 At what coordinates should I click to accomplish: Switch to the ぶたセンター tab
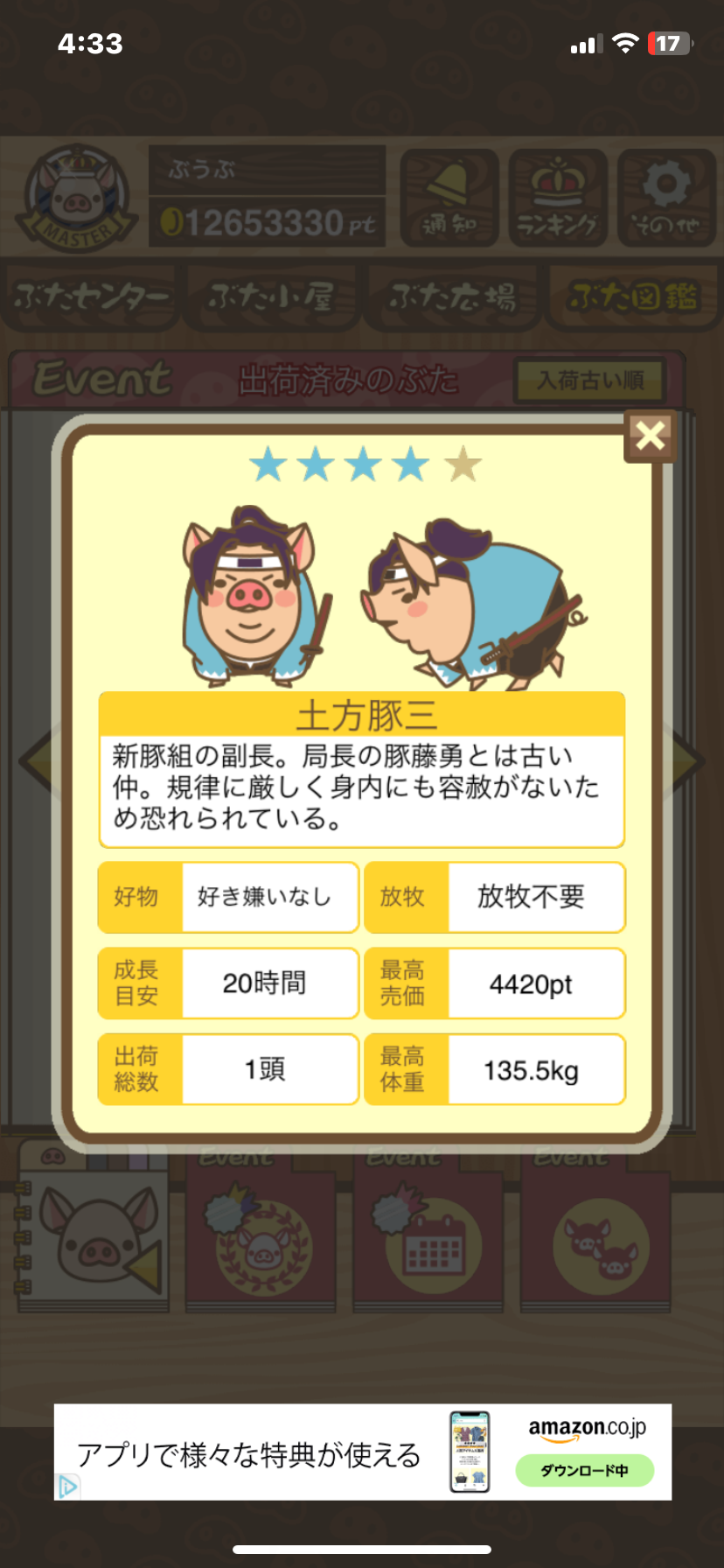click(x=91, y=297)
